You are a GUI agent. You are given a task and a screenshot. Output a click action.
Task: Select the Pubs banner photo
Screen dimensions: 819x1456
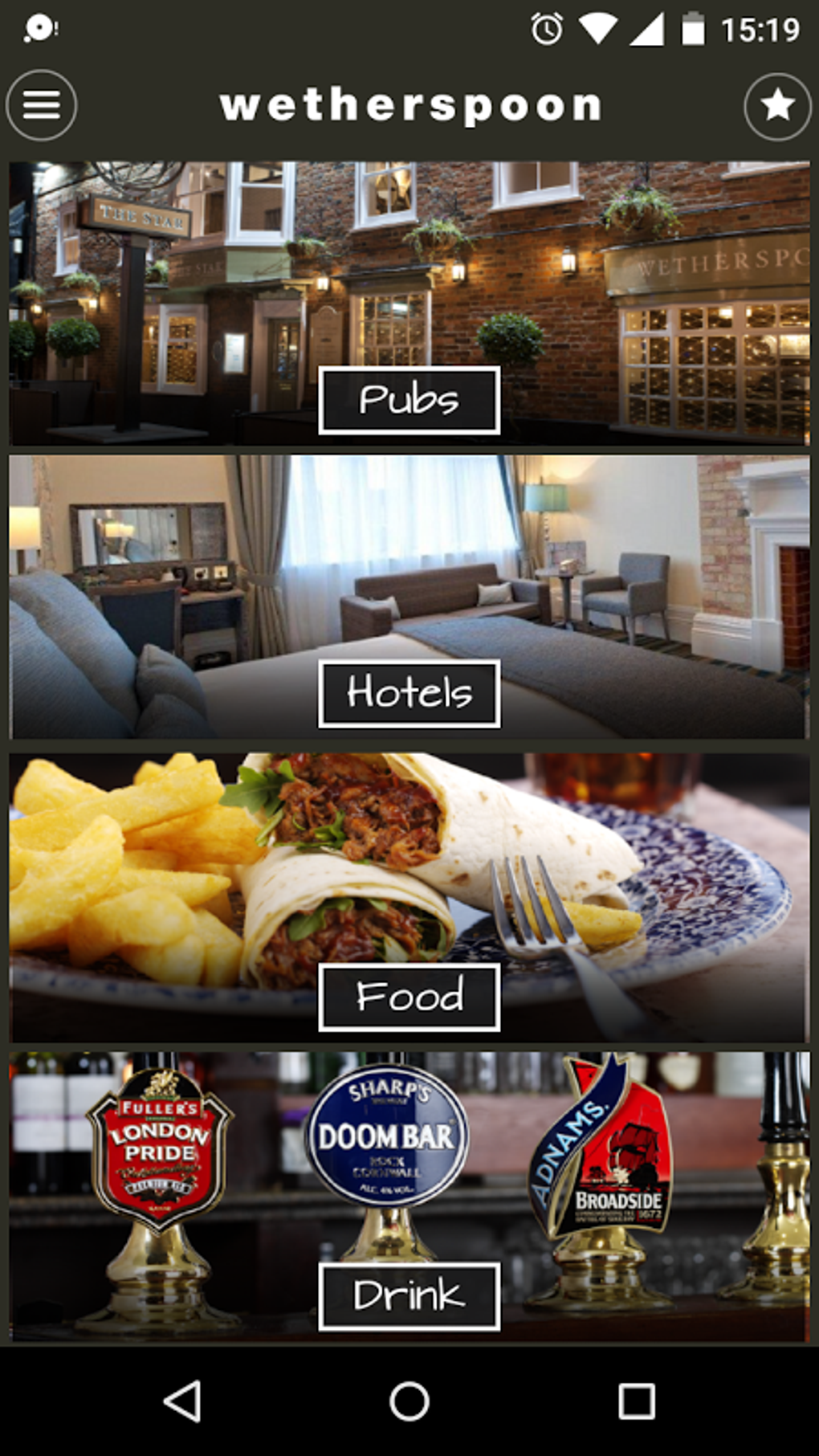(409, 273)
